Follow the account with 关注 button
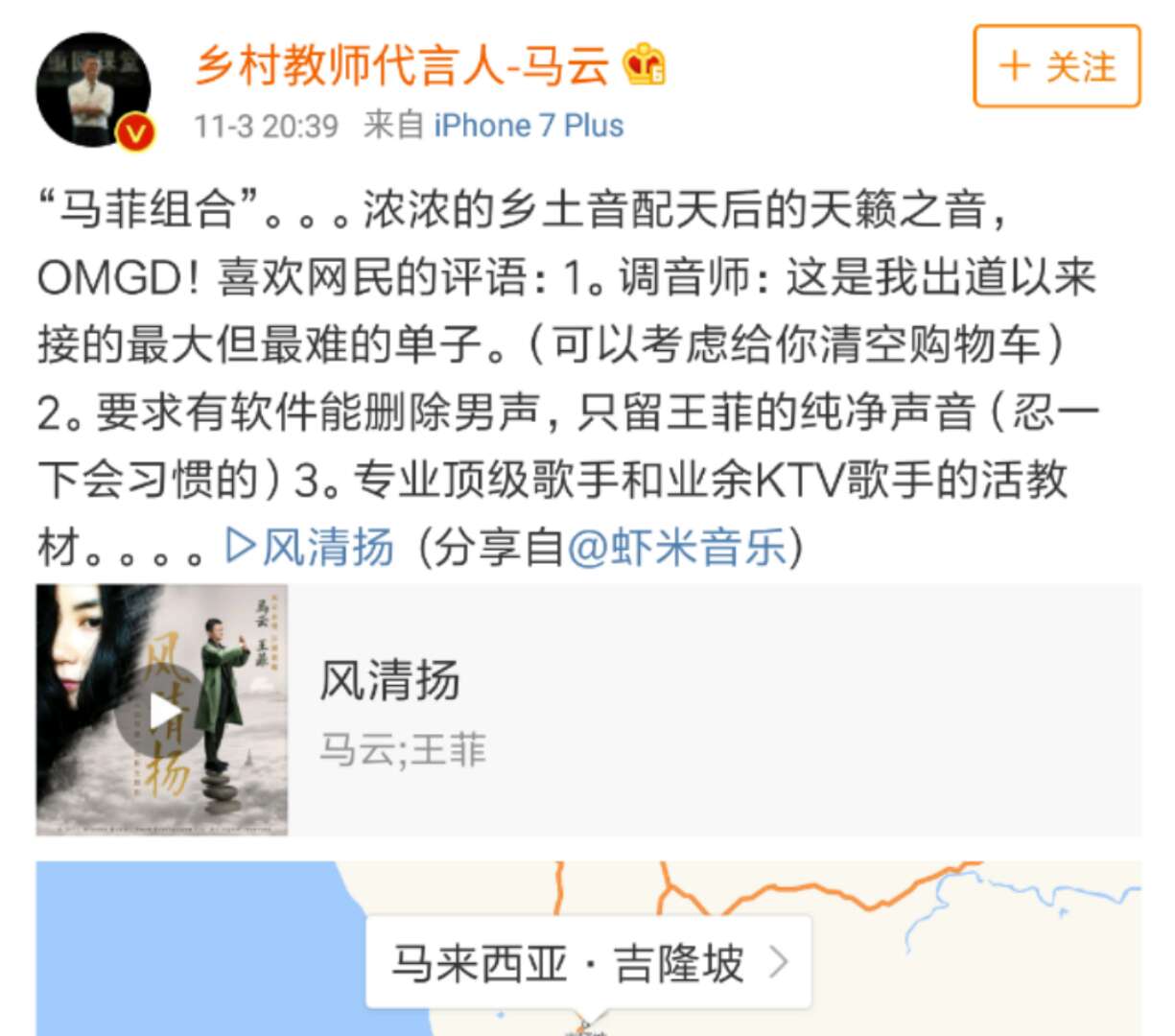This screenshot has height=1036, width=1175. pyautogui.click(x=1057, y=66)
